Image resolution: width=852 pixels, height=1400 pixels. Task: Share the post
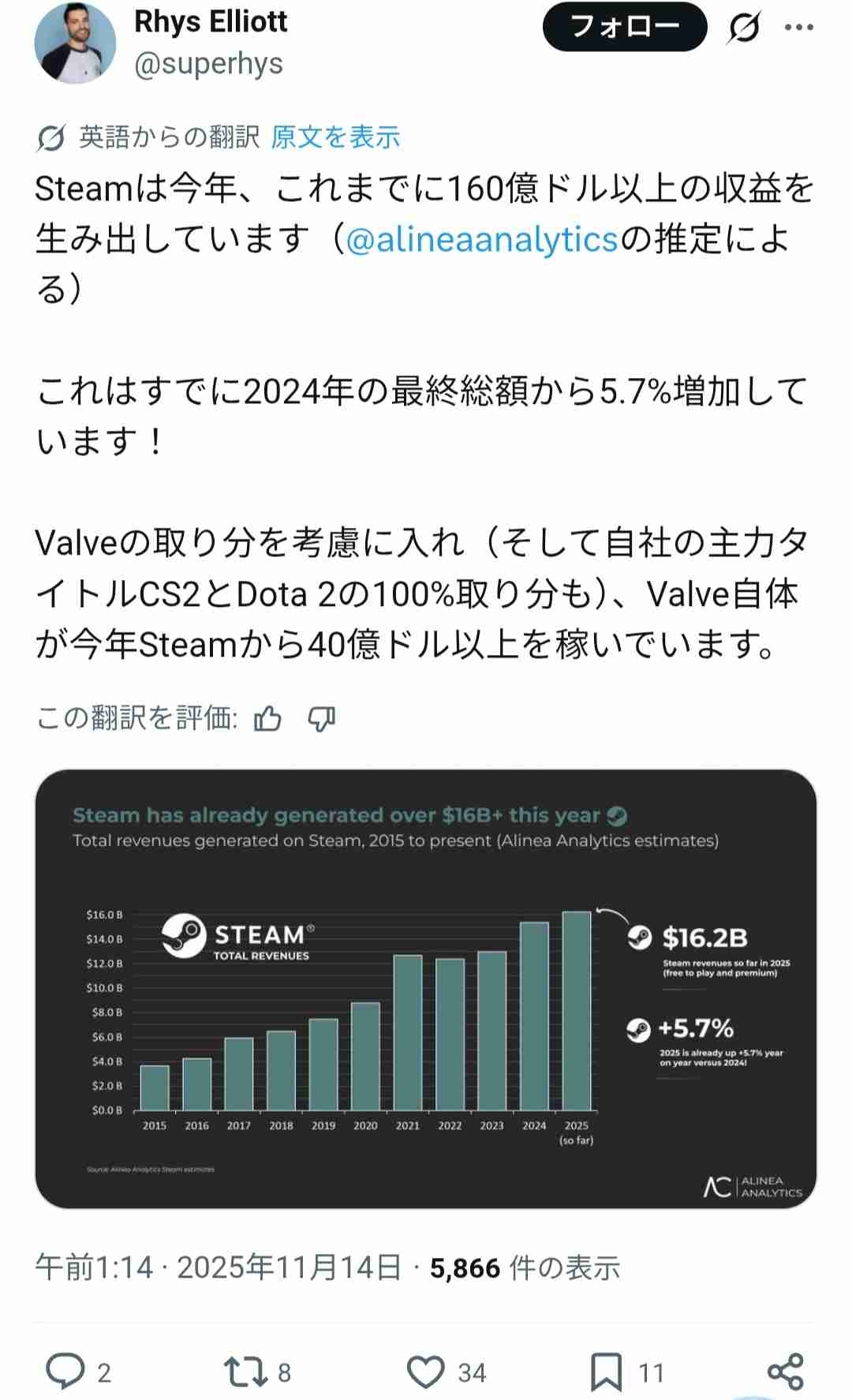click(x=785, y=1372)
